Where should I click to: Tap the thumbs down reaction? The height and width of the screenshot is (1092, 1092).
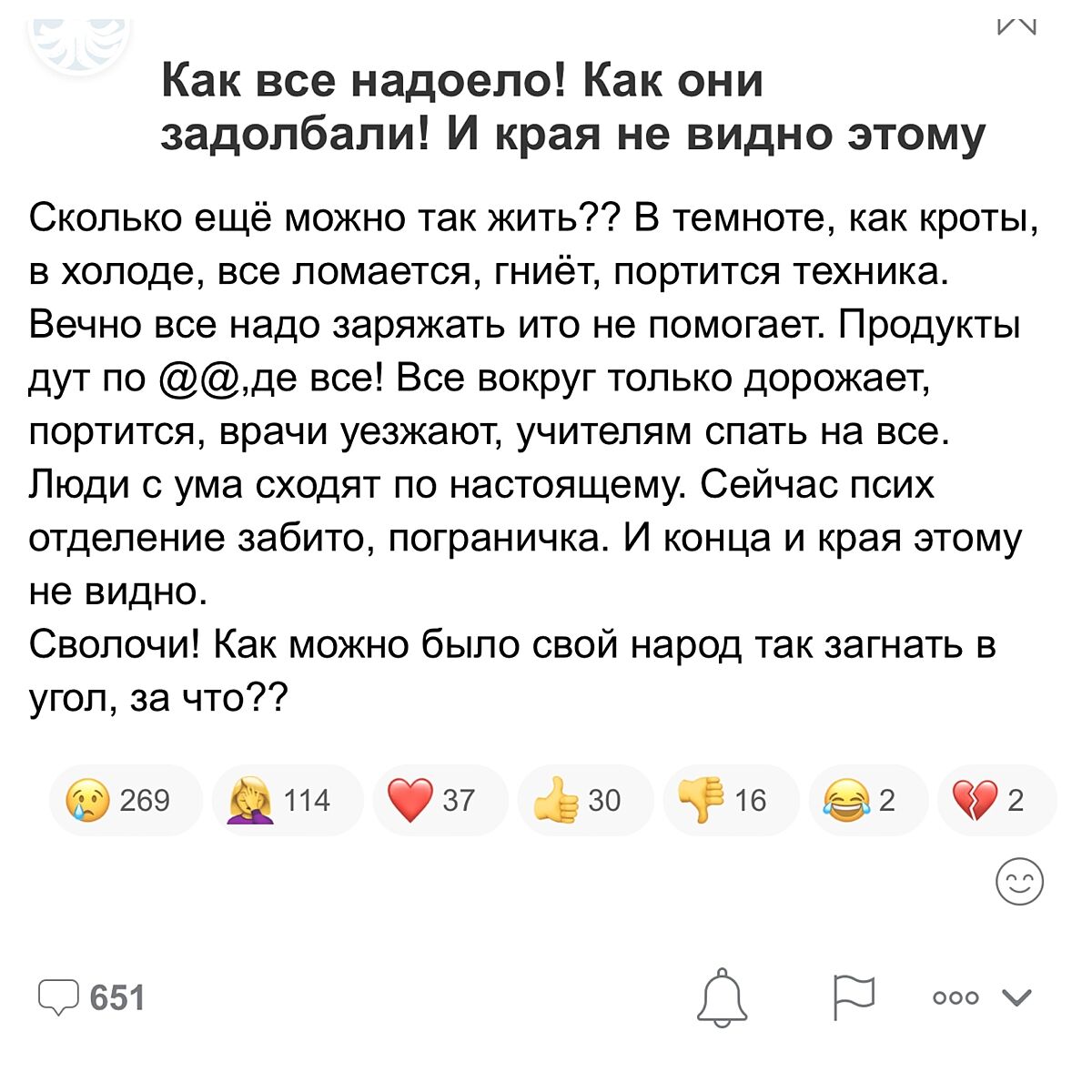[731, 800]
